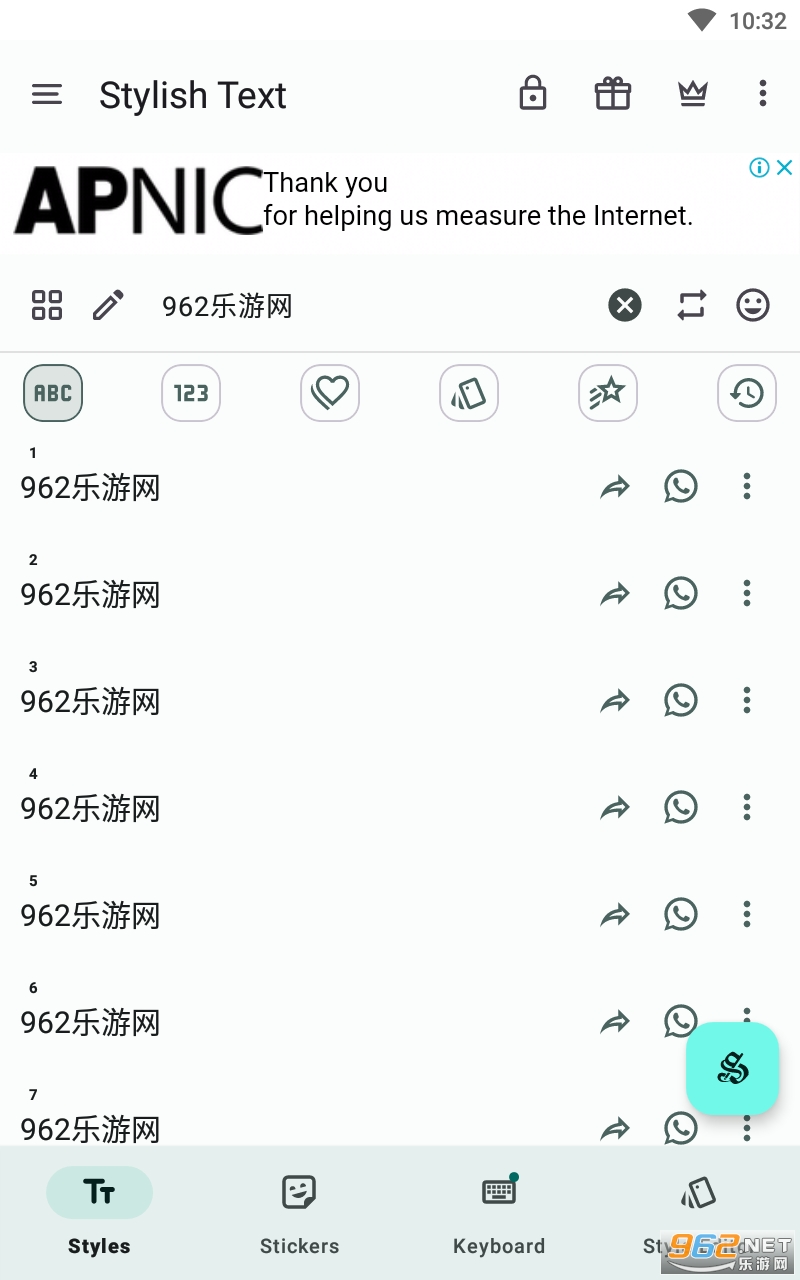Switch to the 123 number styles tab
The height and width of the screenshot is (1280, 800).
point(191,393)
